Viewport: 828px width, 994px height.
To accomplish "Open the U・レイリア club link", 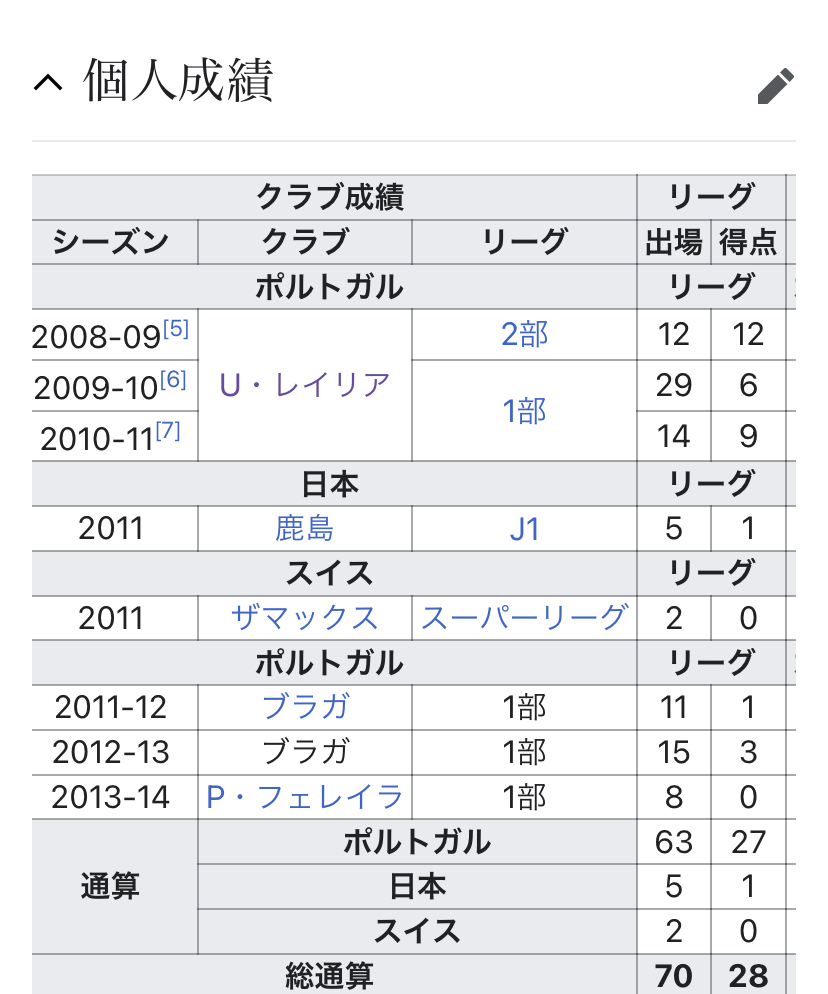I will pos(304,385).
